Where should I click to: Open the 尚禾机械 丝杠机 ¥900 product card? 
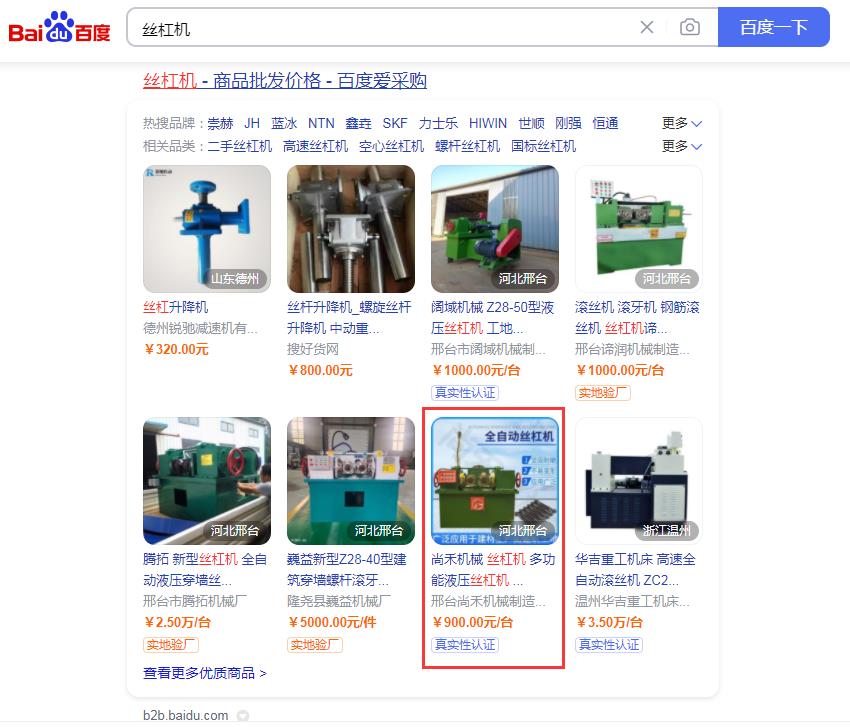[495, 481]
